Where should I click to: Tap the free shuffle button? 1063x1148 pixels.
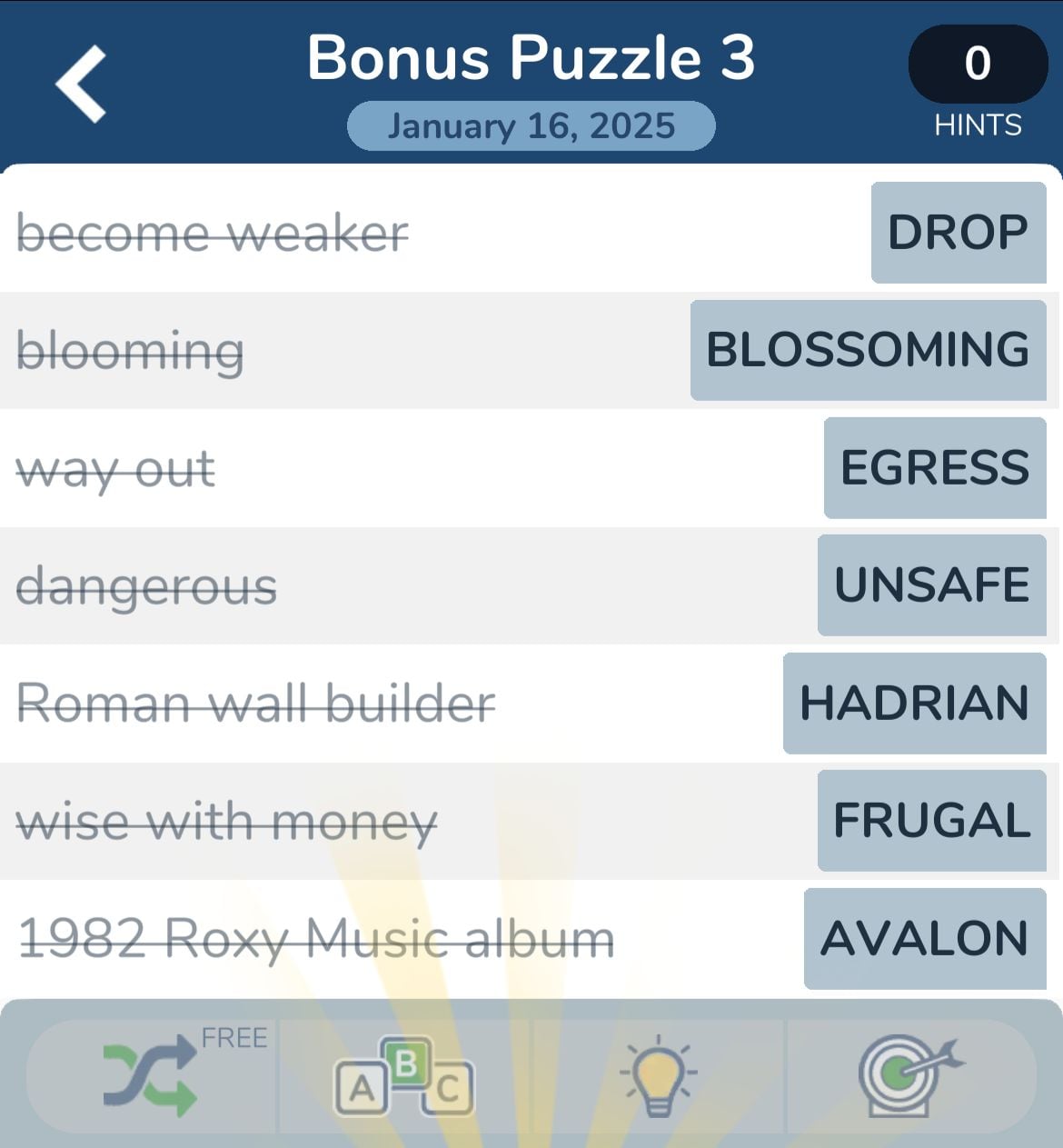tap(152, 1076)
